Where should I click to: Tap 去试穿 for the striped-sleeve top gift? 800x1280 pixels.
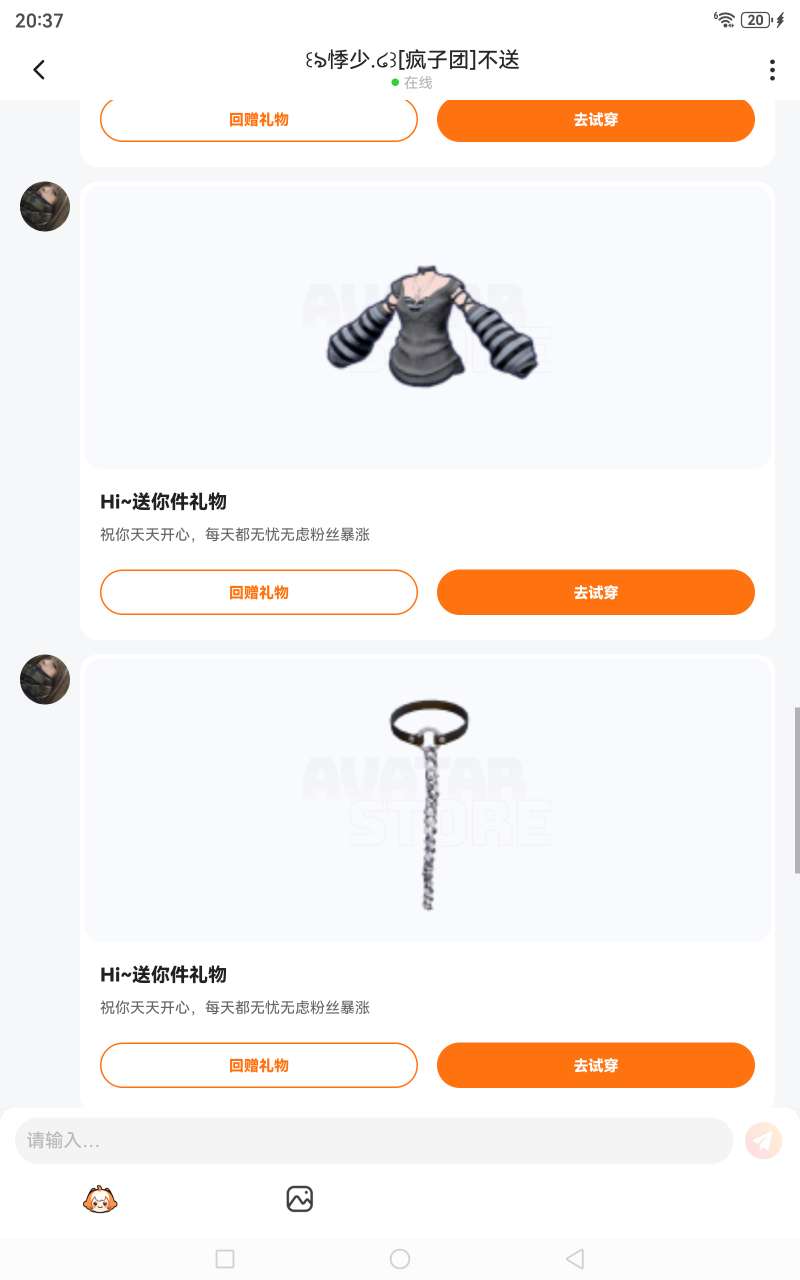point(596,592)
